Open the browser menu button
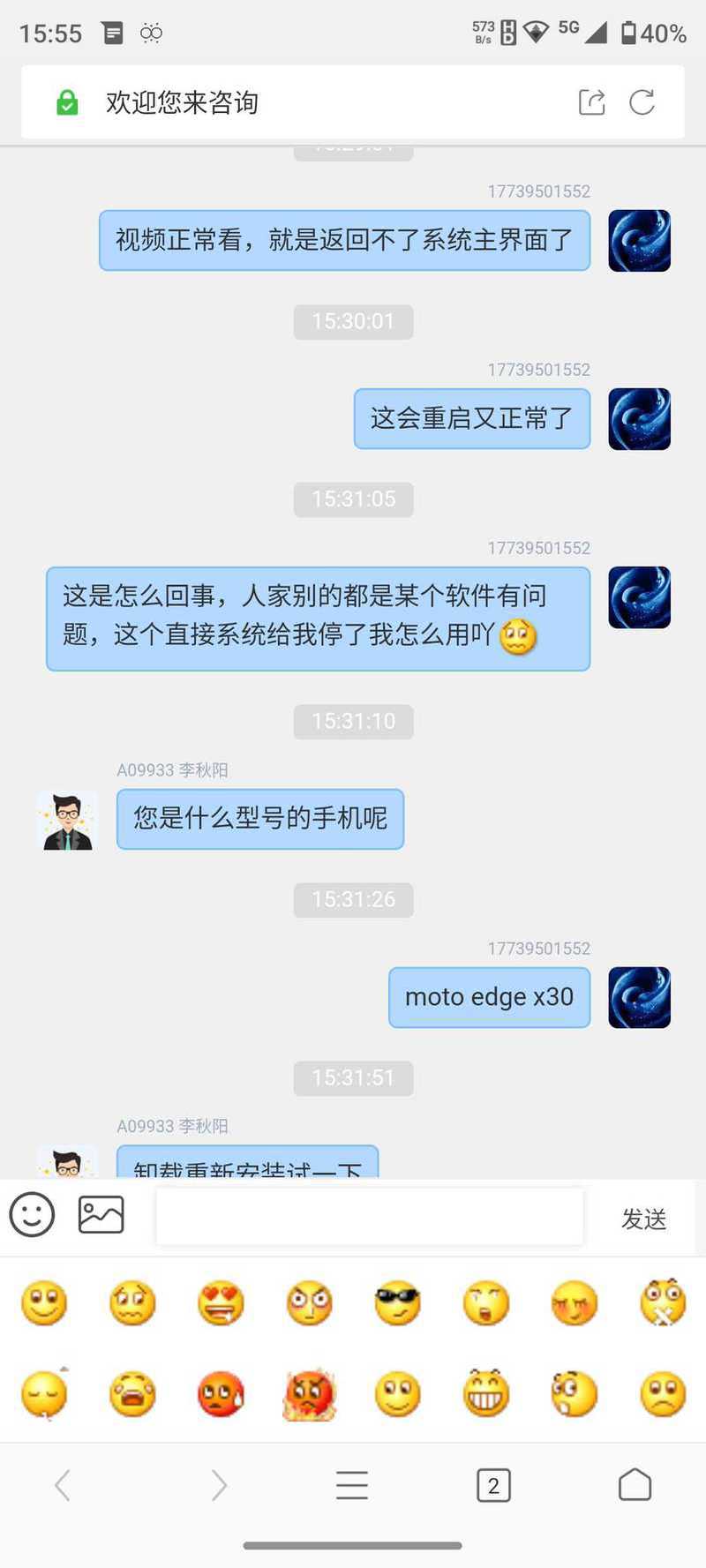The image size is (706, 1568). (x=352, y=1485)
